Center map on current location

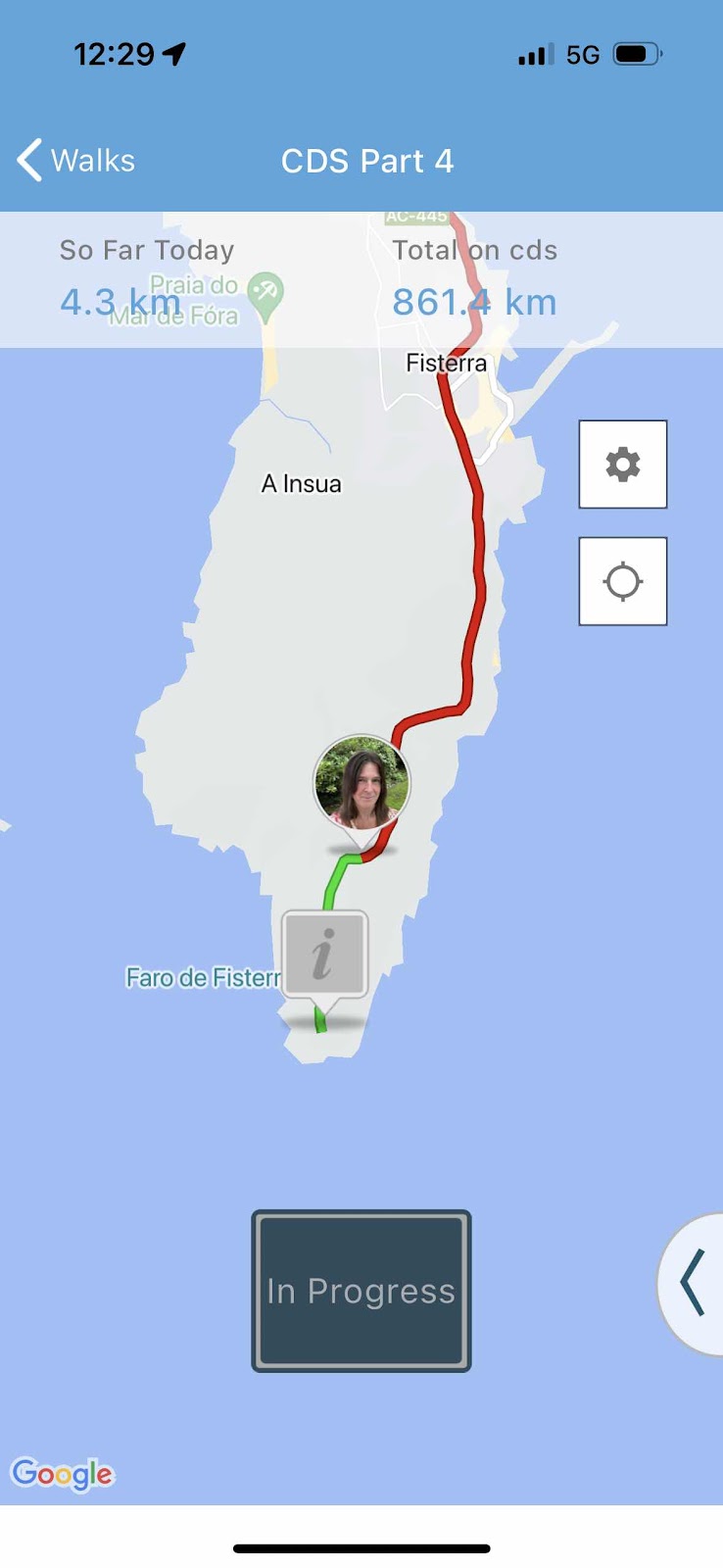pos(623,581)
